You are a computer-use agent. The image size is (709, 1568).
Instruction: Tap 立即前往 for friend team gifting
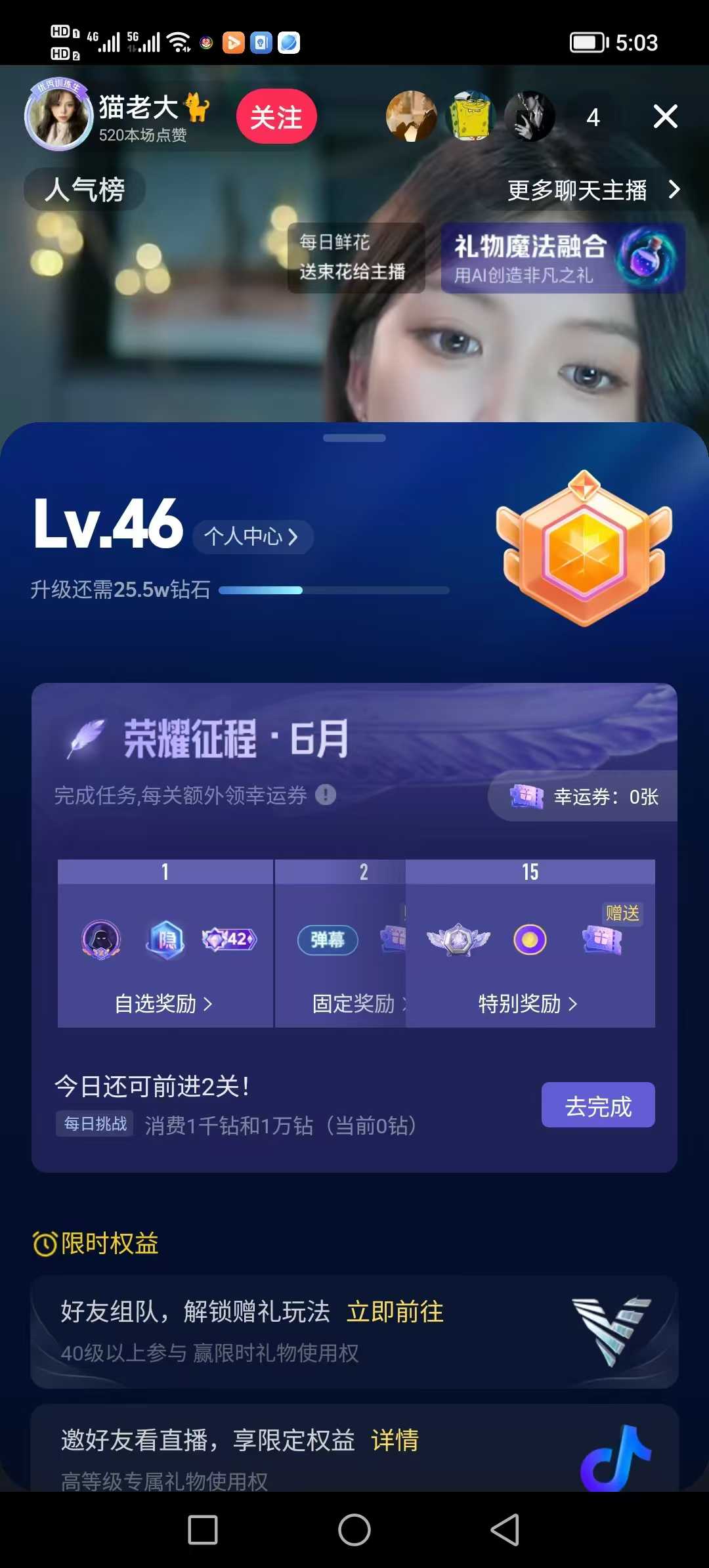[395, 1312]
